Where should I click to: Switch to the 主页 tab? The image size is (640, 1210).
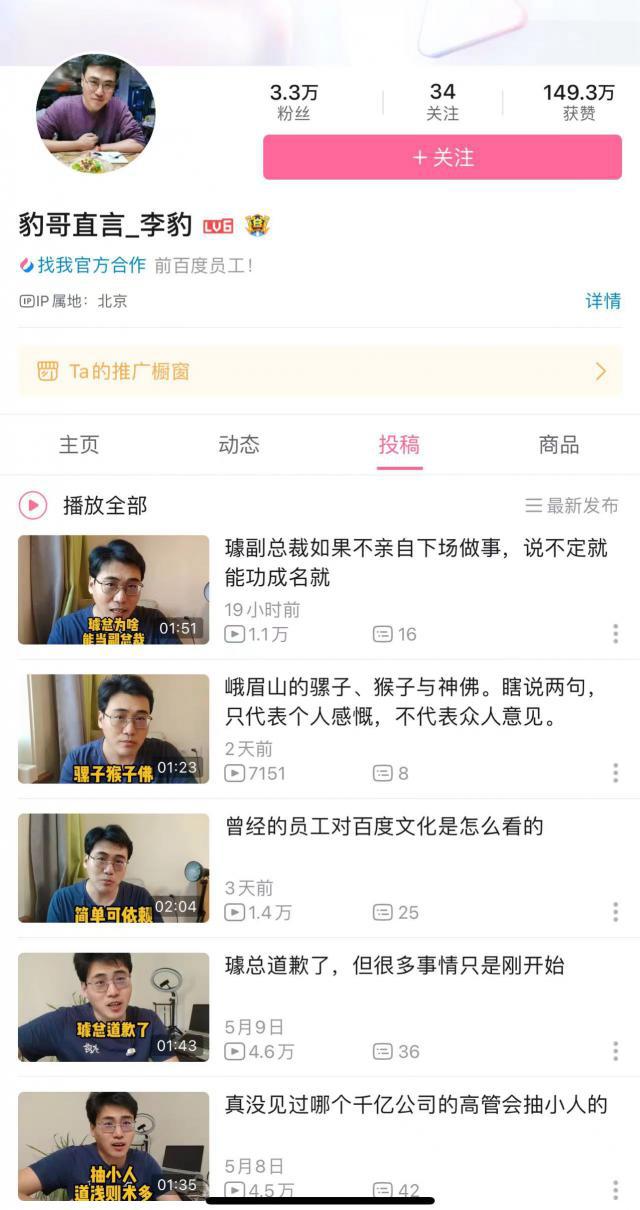(79, 445)
